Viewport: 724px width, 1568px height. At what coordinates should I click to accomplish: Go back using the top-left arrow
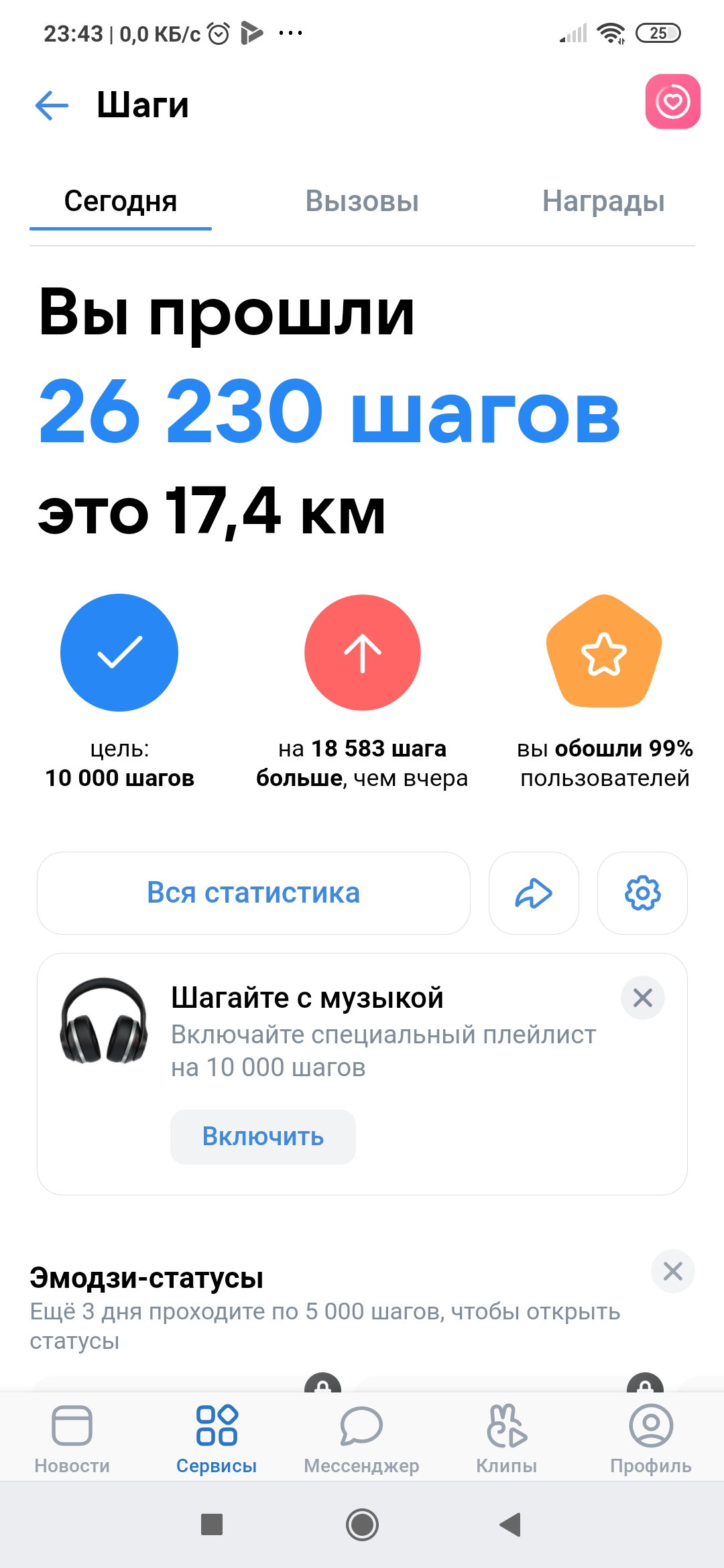click(x=52, y=105)
